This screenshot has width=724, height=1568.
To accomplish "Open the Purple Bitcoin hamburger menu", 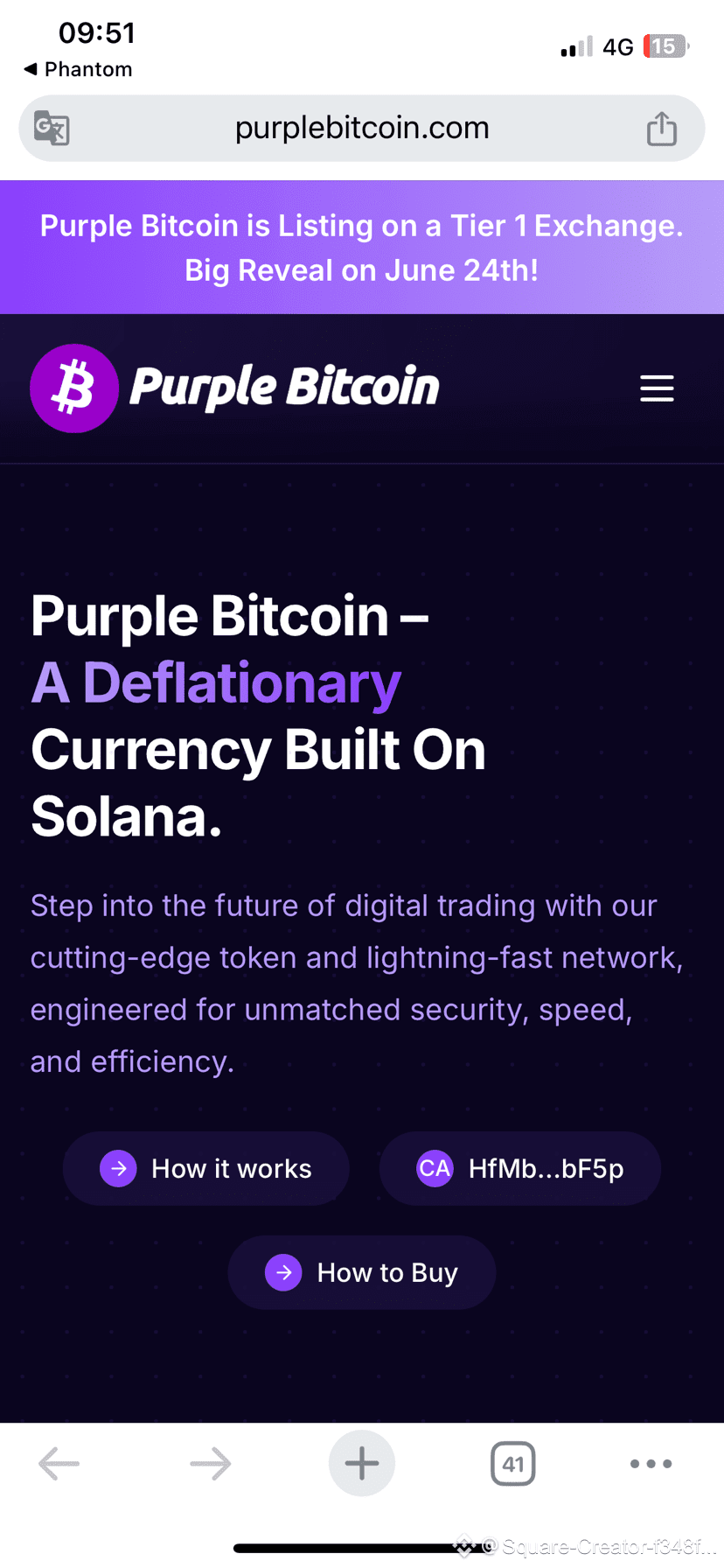I will (x=657, y=388).
